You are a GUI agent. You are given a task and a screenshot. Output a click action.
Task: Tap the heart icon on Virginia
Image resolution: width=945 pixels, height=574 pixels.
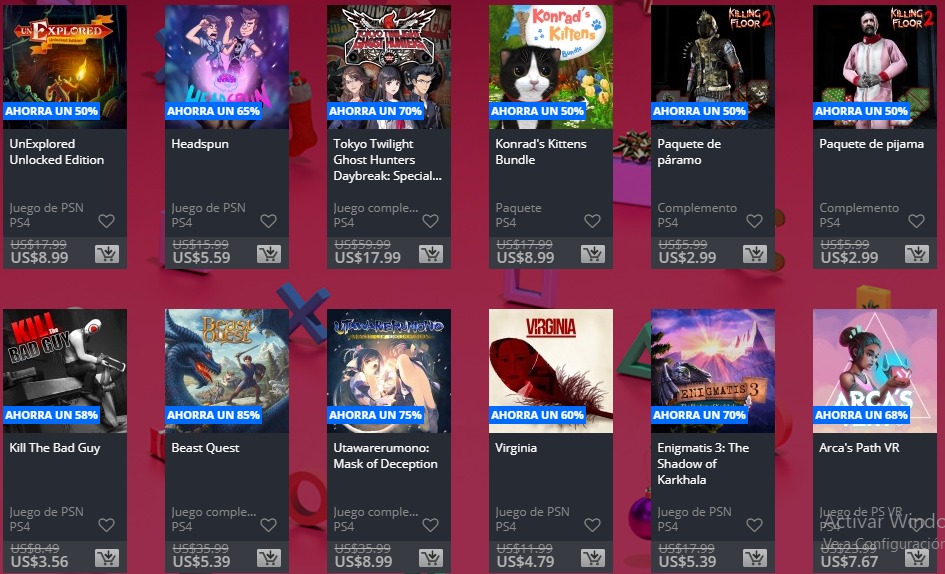point(592,525)
